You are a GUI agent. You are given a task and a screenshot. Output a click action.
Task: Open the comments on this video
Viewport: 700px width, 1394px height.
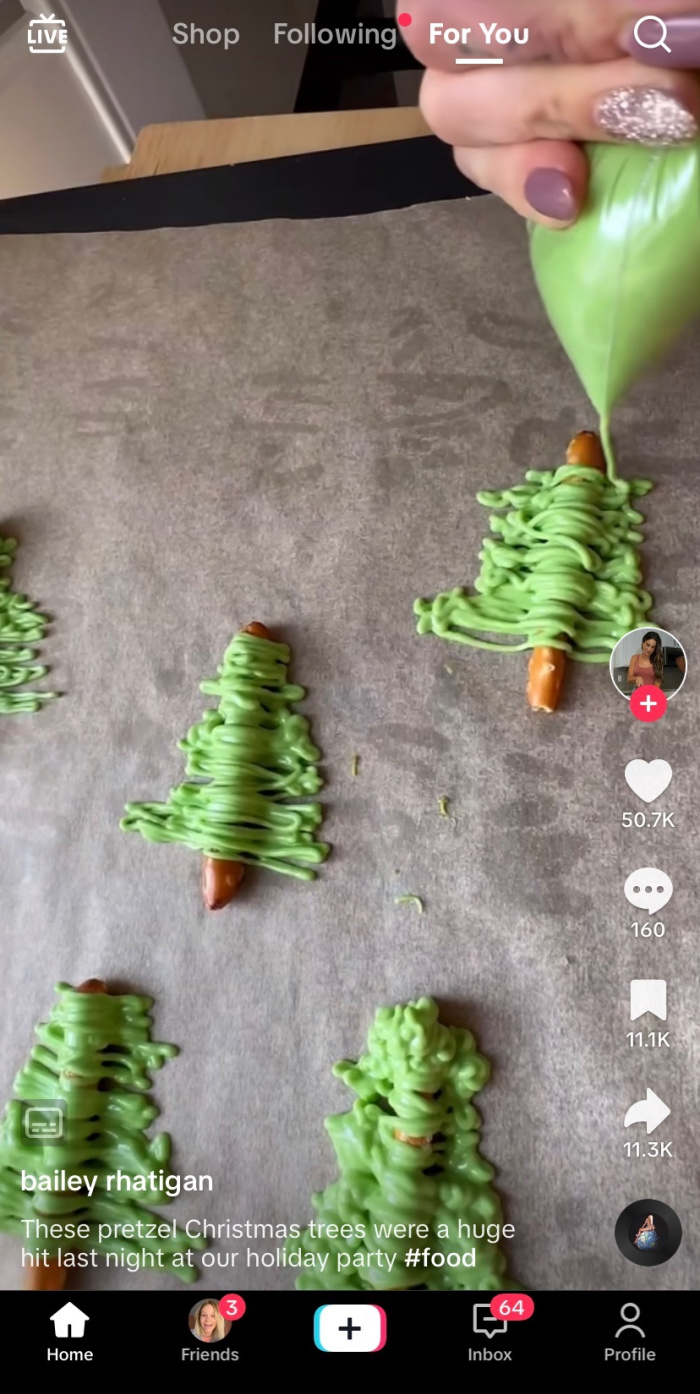pos(648,890)
